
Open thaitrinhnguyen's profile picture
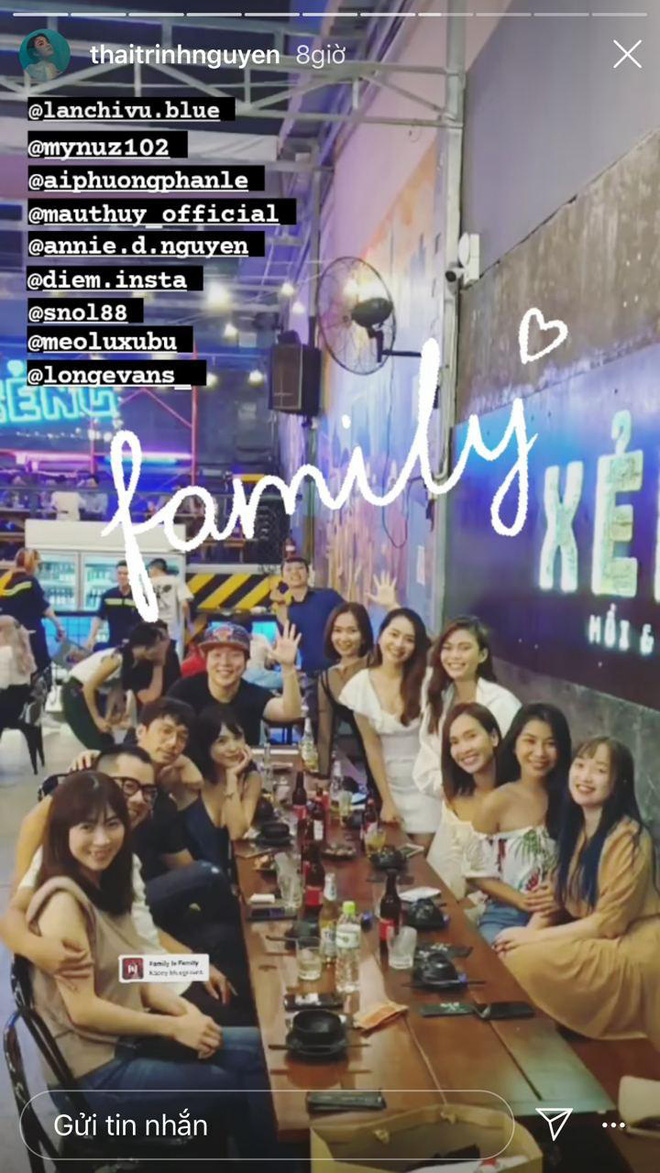point(45,55)
